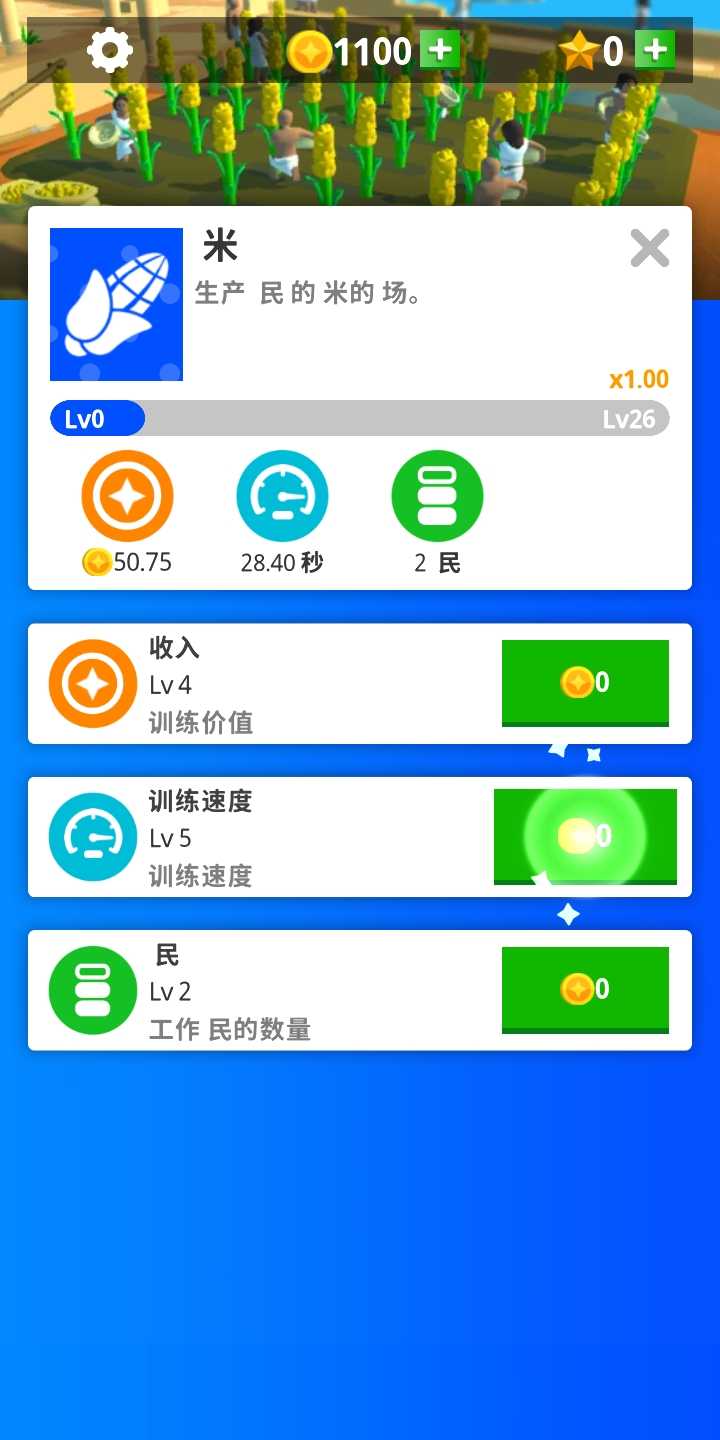Screen dimensions: 720x1440
Task: Buy the 收入 Lv 4 upgrade for 0 coins
Action: tap(585, 683)
